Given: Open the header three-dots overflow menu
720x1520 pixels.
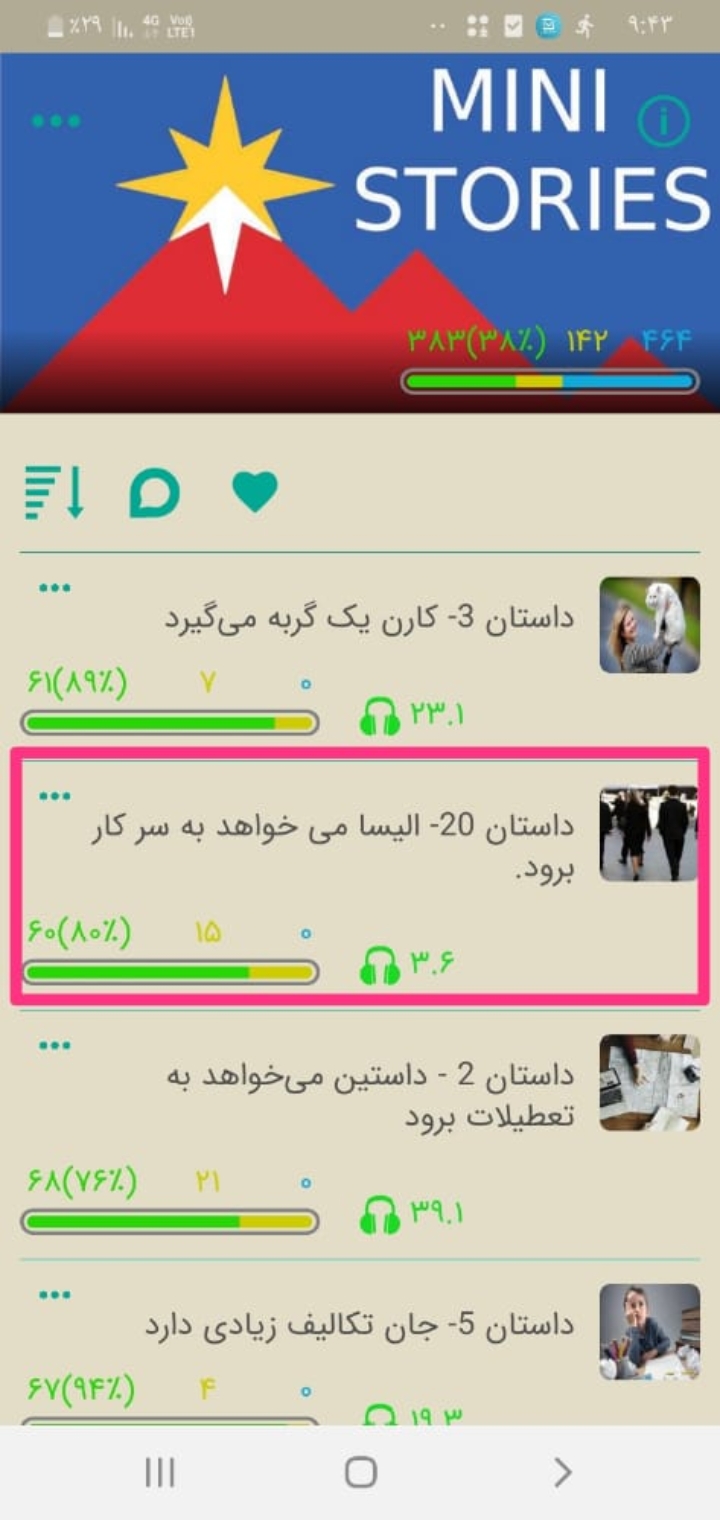Looking at the screenshot, I should 55,121.
